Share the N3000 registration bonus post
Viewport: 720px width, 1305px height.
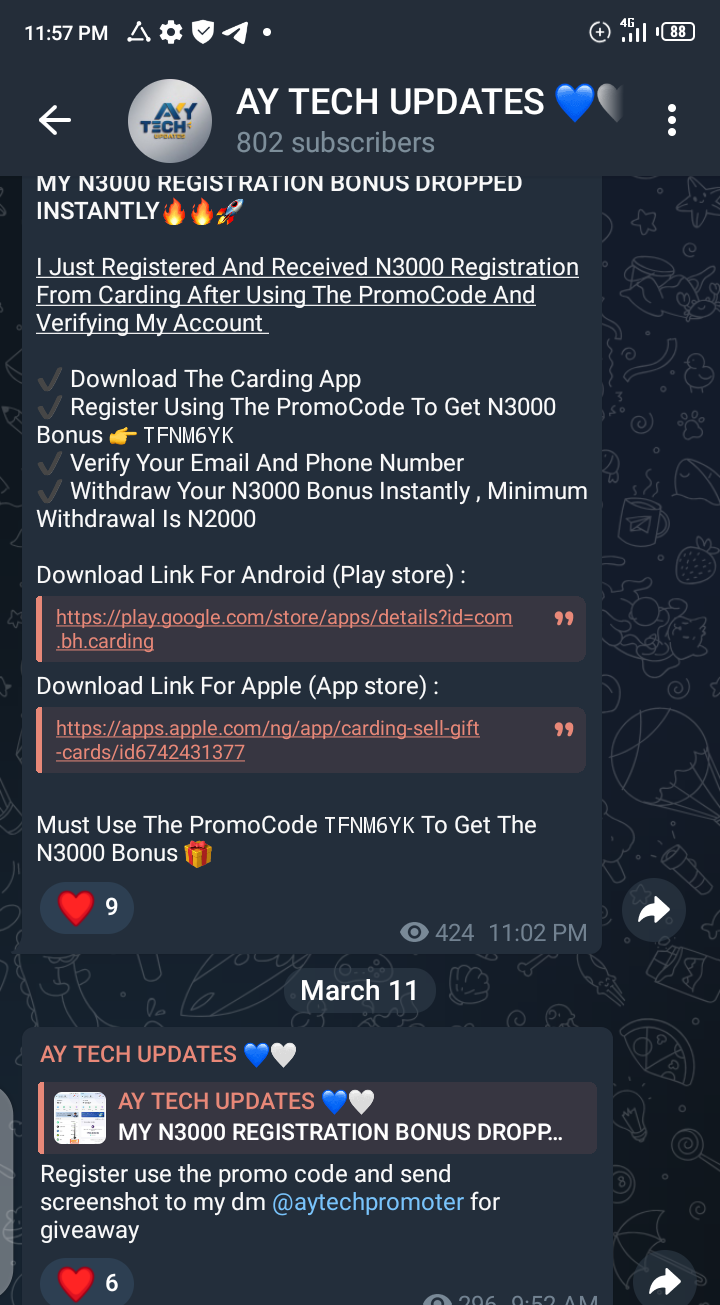pos(653,909)
